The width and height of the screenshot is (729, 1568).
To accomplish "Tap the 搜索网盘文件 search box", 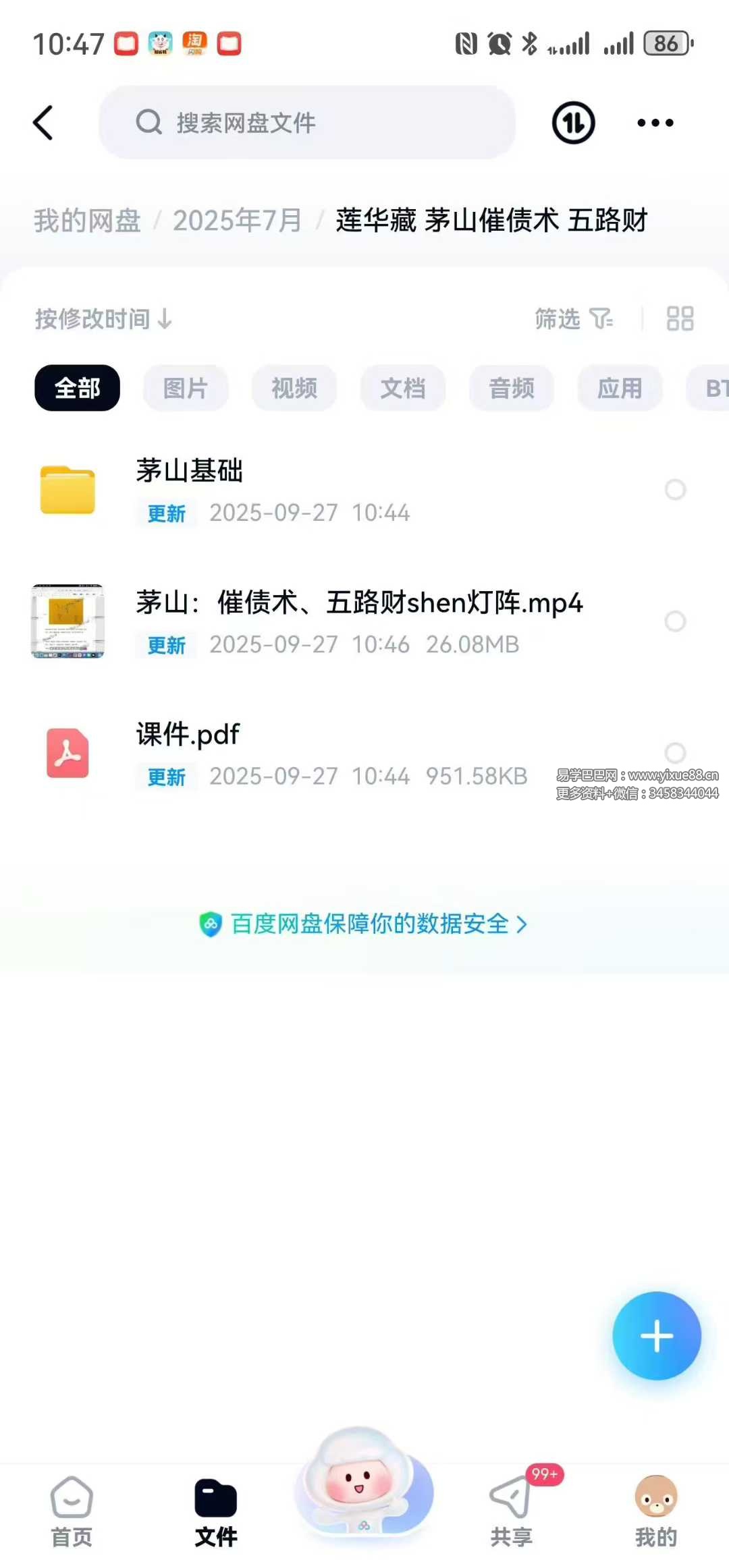I will tap(307, 123).
